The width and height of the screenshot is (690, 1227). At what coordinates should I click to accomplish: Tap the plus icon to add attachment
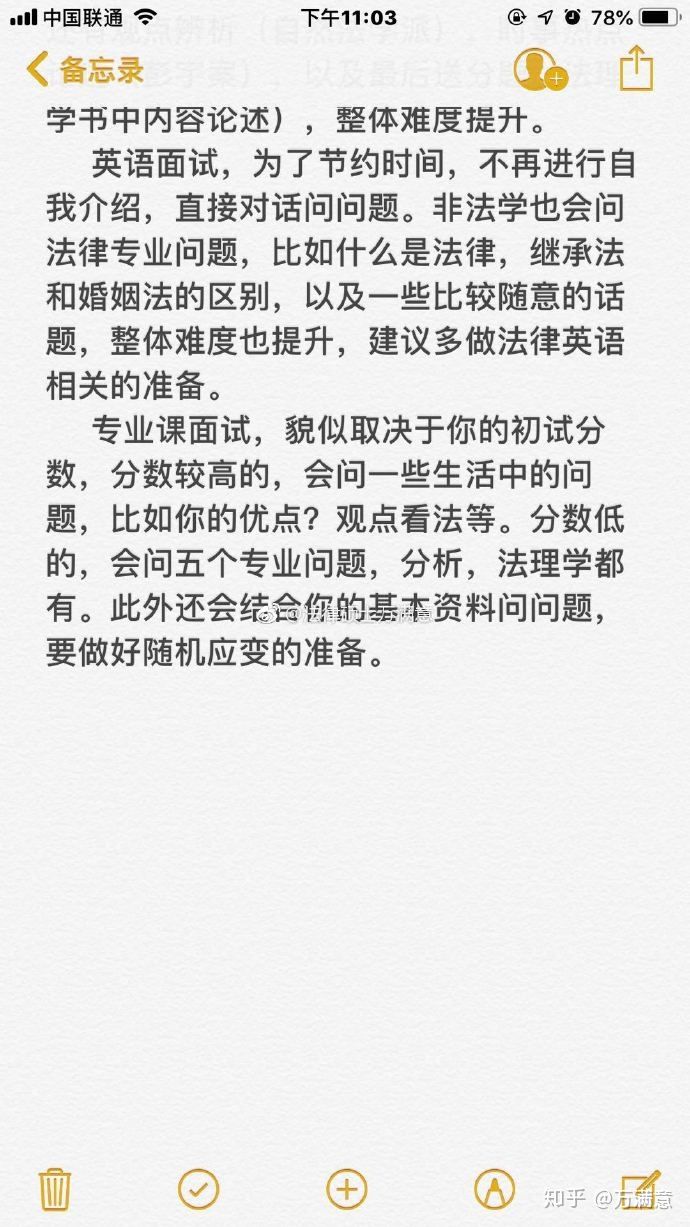coord(346,1189)
